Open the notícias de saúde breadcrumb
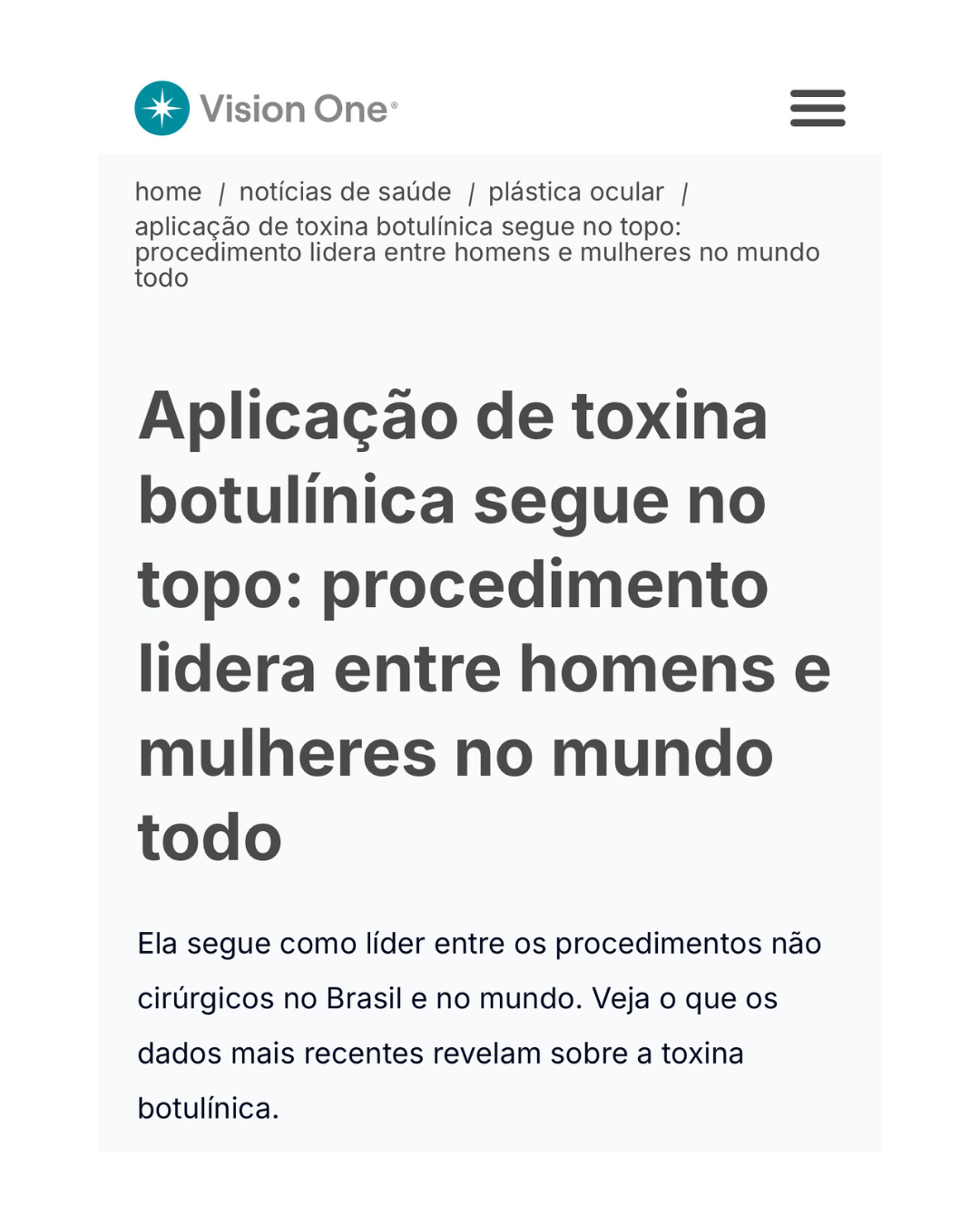 click(345, 192)
